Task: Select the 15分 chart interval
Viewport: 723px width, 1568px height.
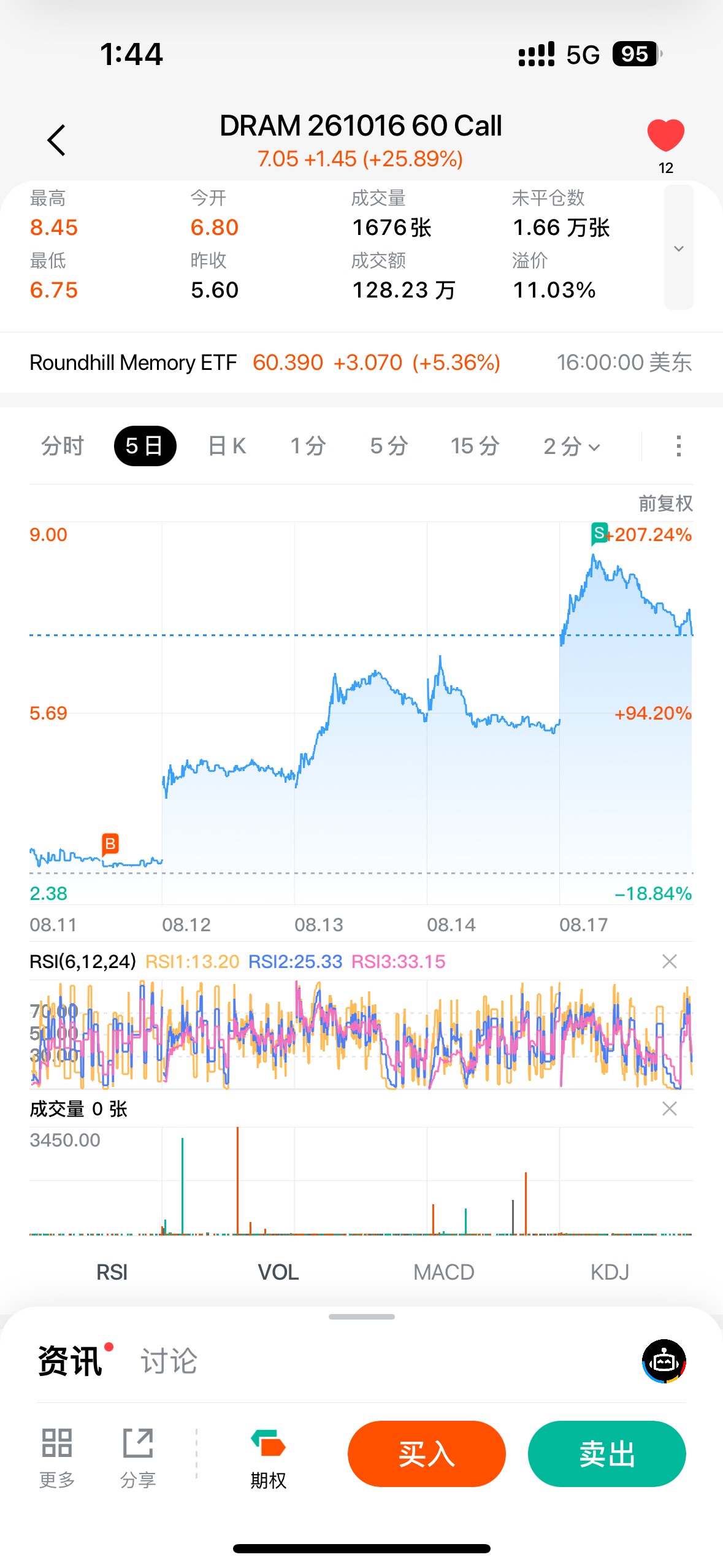Action: point(475,446)
